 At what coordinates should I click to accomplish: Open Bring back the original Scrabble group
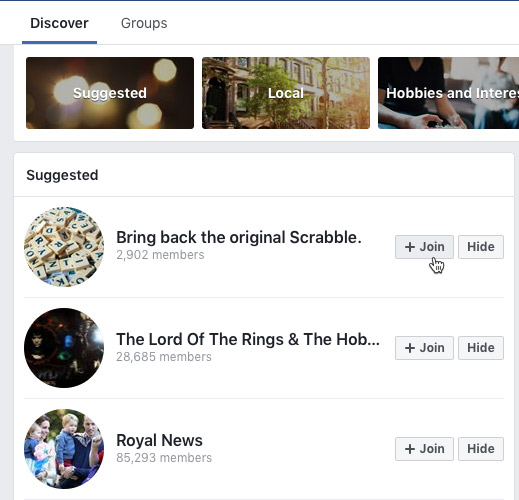pyautogui.click(x=239, y=238)
